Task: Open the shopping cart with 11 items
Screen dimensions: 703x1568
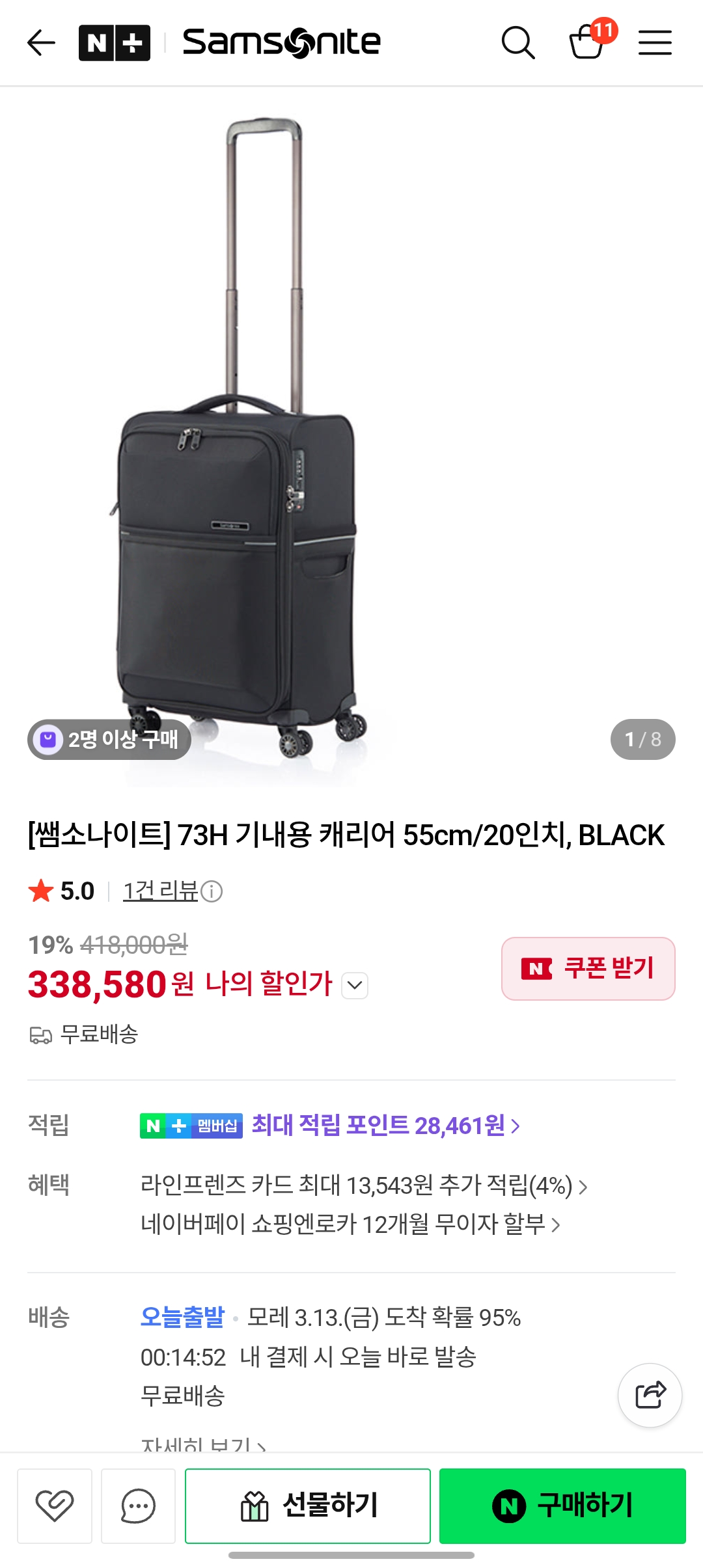Action: tap(588, 42)
